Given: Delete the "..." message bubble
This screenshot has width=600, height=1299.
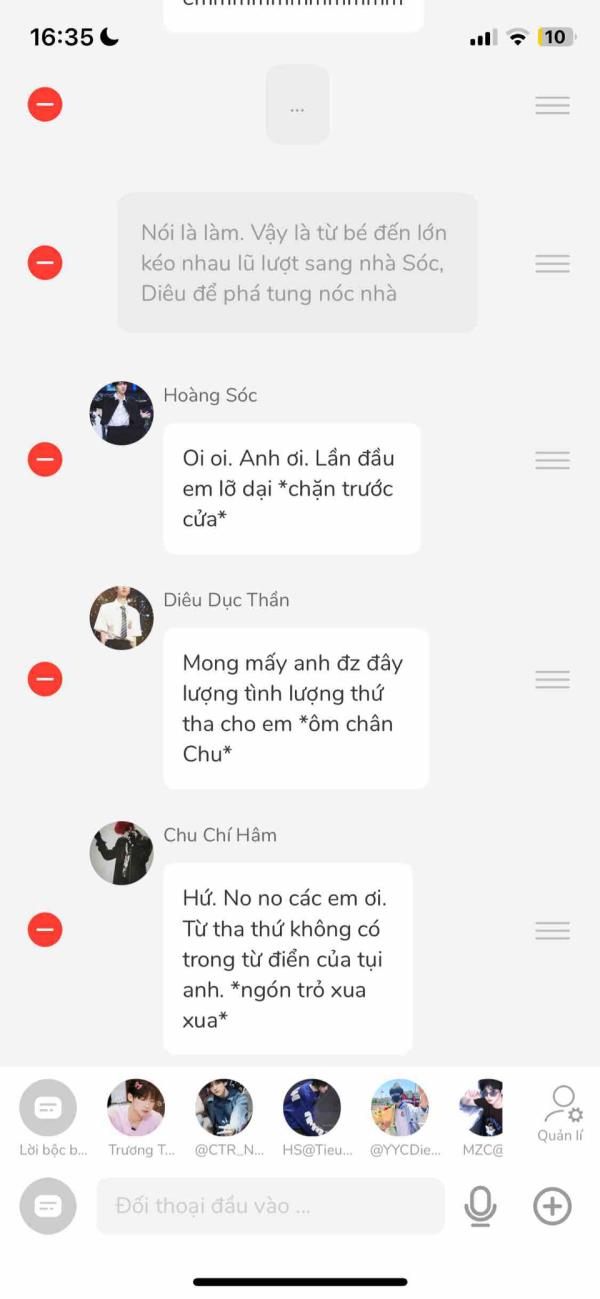Looking at the screenshot, I should 45,104.
